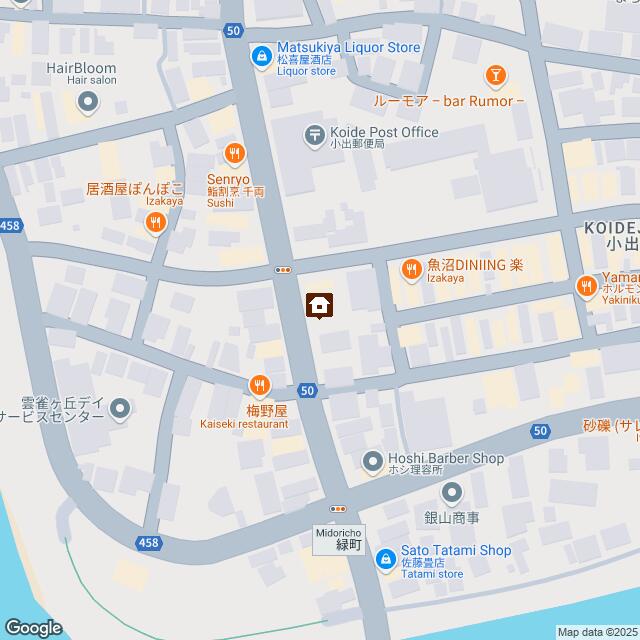The width and height of the screenshot is (640, 640).
Task: Open Matsukiya Liquor Store marker
Action: point(262,54)
